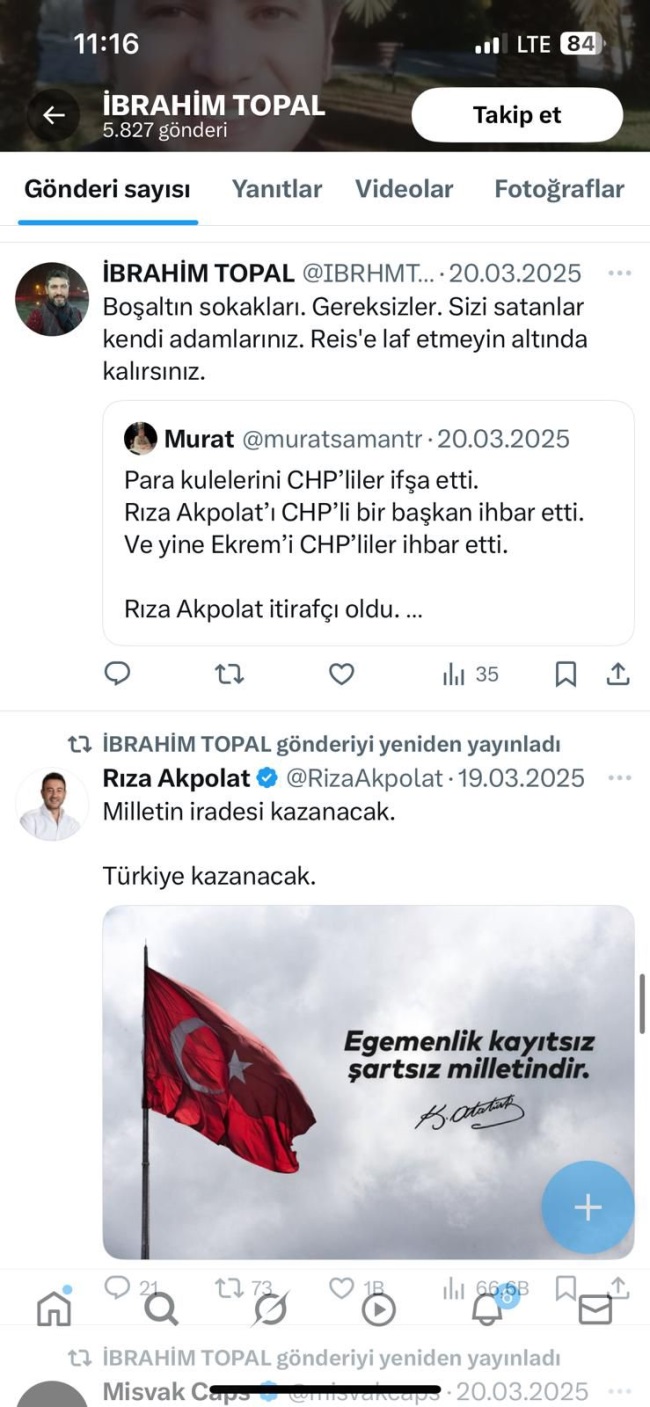This screenshot has width=650, height=1407.
Task: Select the Fotoğraflar tab
Action: pyautogui.click(x=559, y=189)
